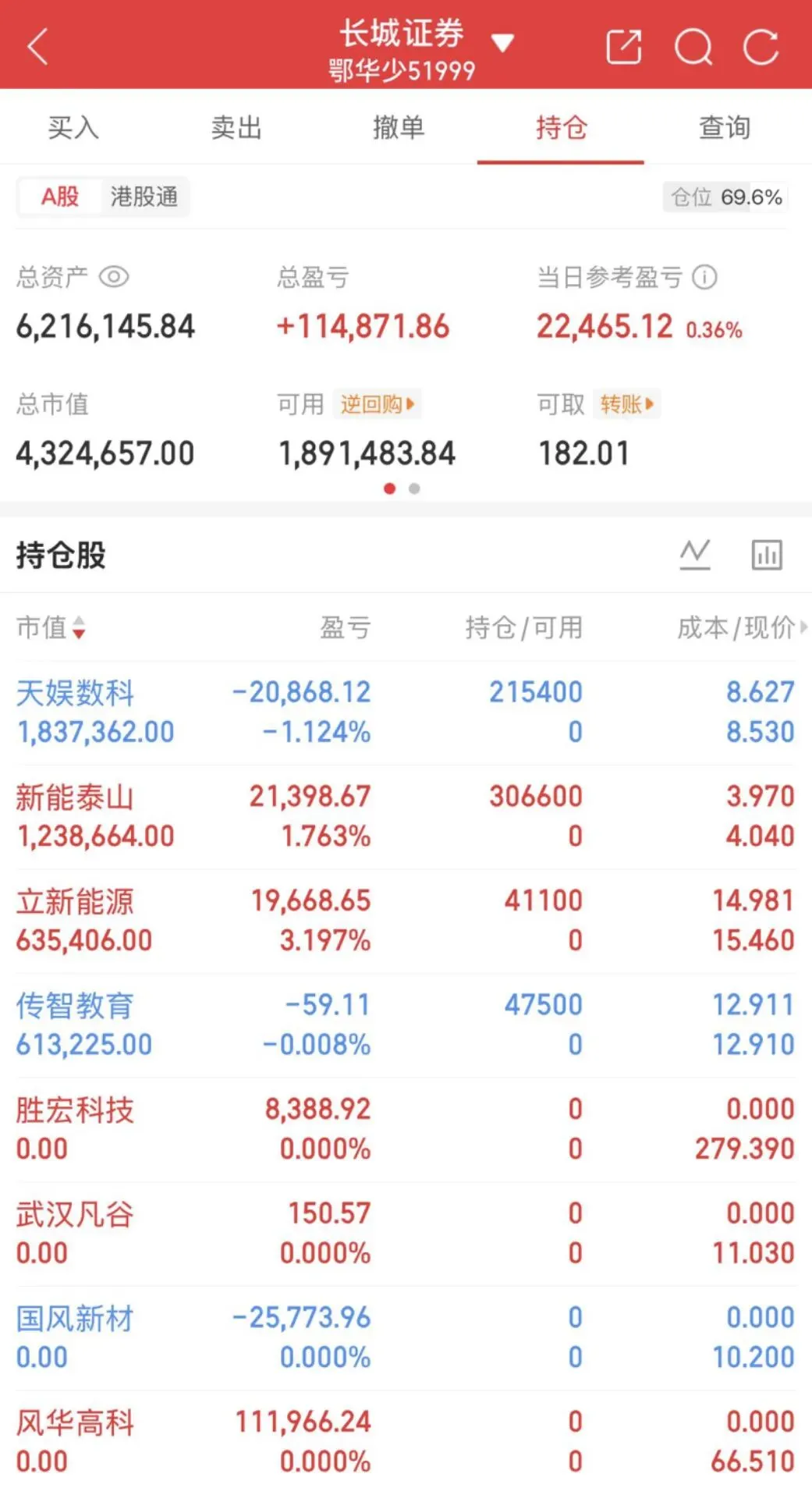Share the holdings page
Viewport: 812px width, 1488px height.
pyautogui.click(x=624, y=47)
